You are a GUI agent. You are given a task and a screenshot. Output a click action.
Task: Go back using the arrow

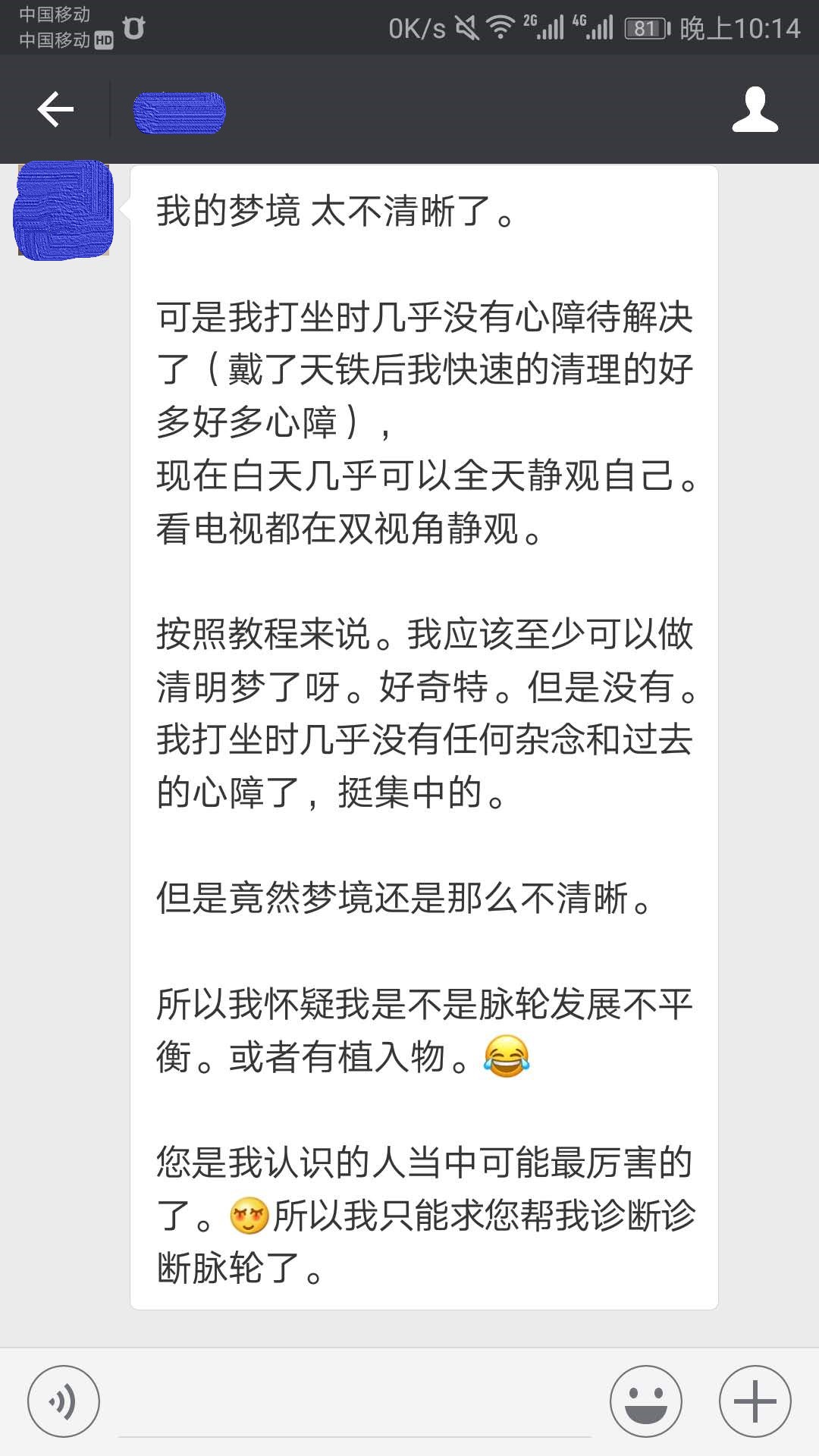(55, 110)
